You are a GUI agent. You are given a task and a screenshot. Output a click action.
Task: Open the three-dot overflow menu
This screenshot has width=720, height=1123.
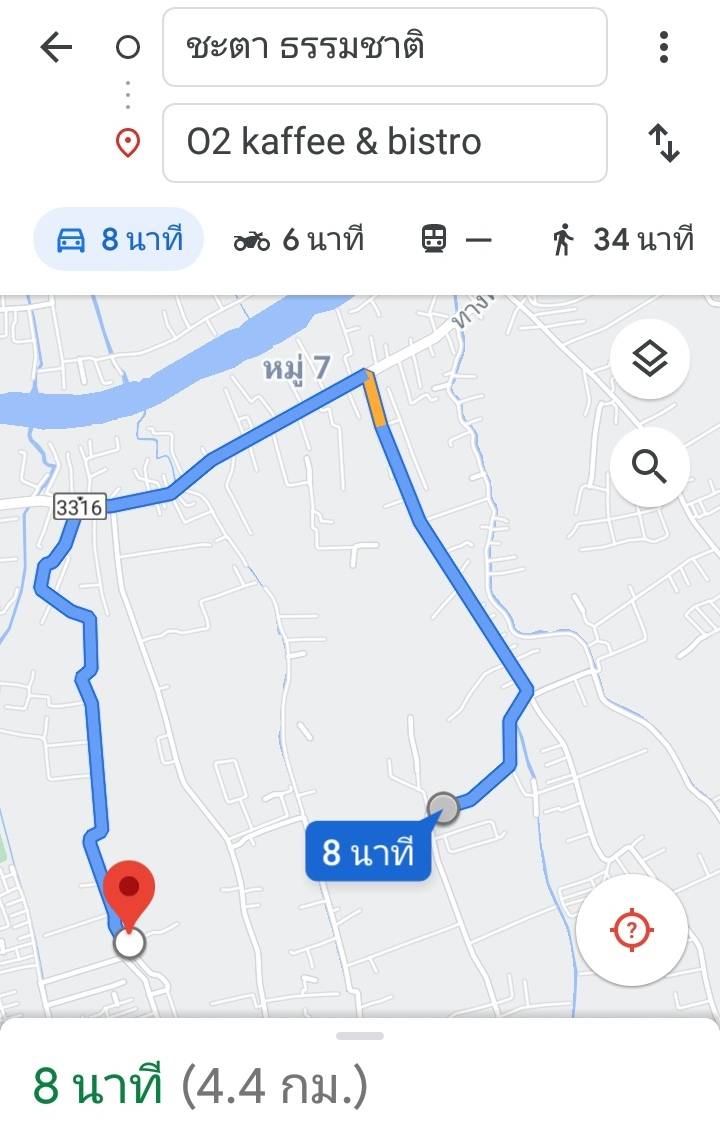tap(663, 47)
